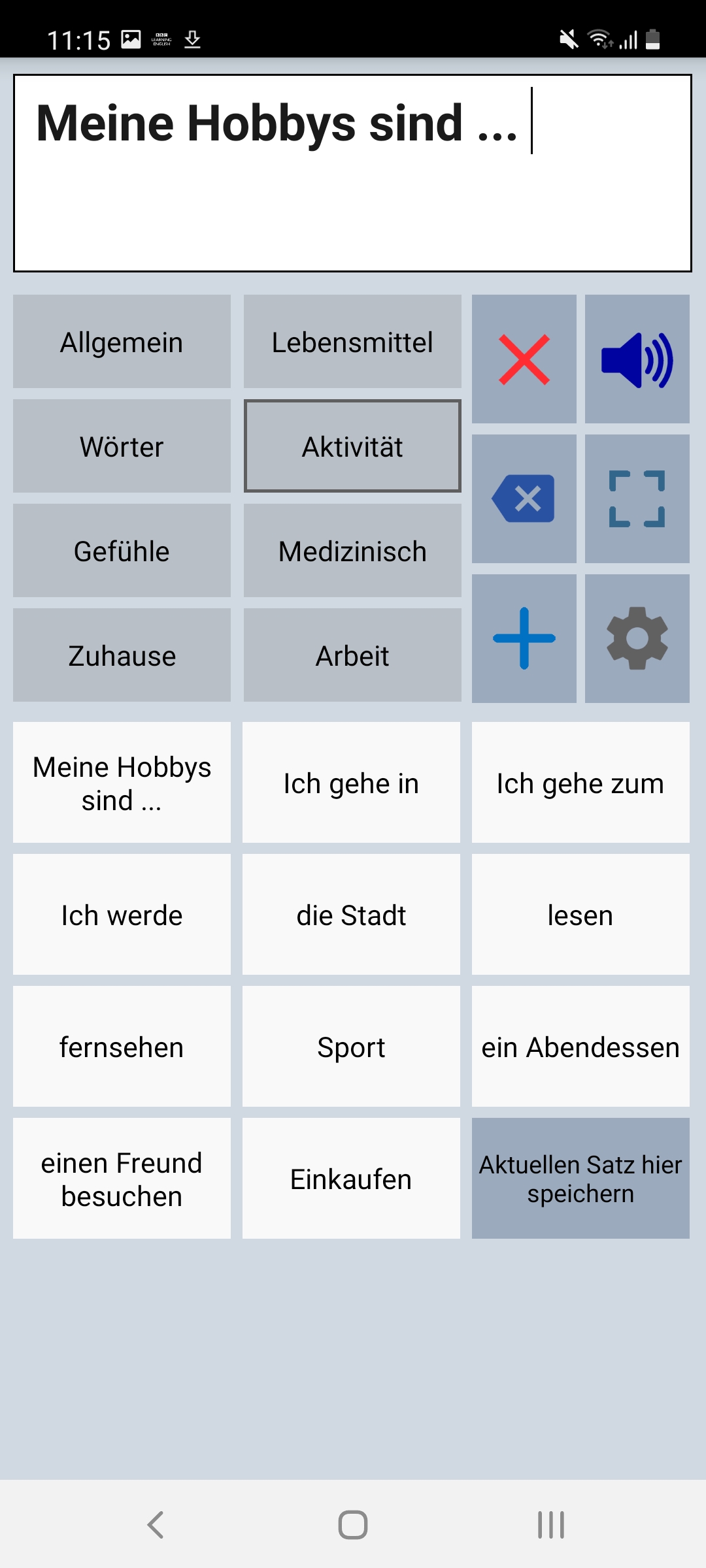Add 'Sport' to the sentence

351,1047
